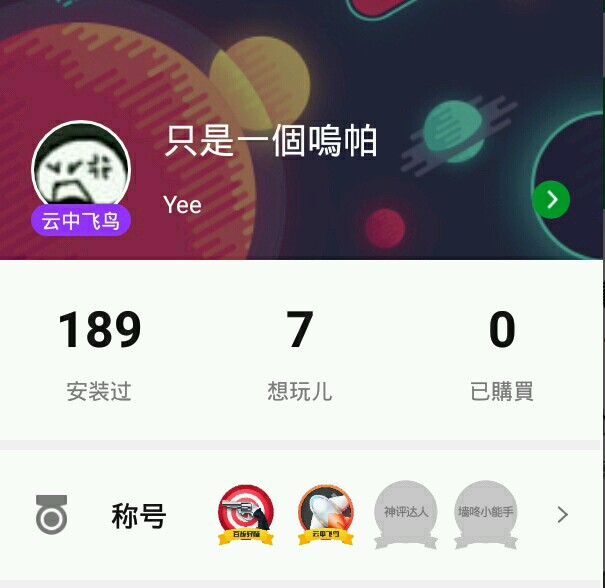This screenshot has width=605, height=588.
Task: View the 189 安装过 installed games
Action: click(99, 354)
